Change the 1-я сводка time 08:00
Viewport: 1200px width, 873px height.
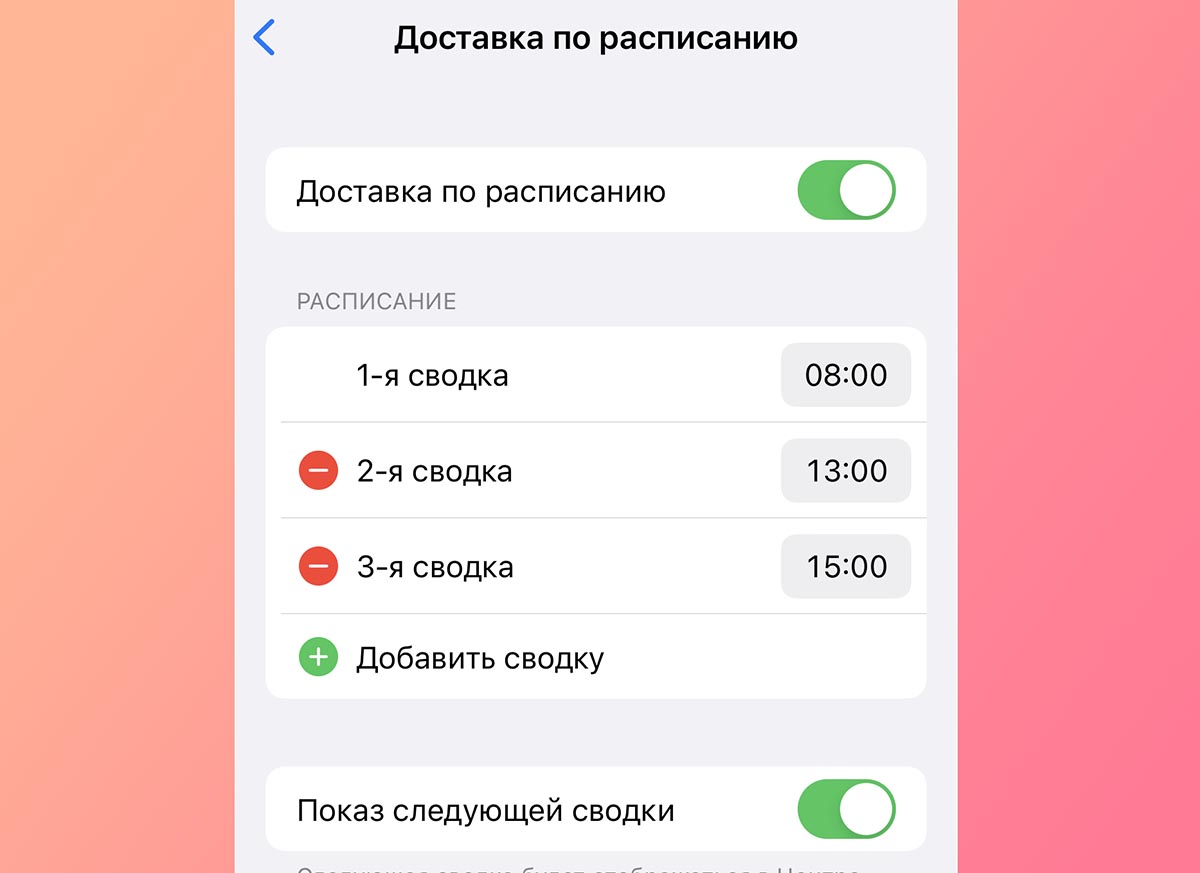(845, 375)
